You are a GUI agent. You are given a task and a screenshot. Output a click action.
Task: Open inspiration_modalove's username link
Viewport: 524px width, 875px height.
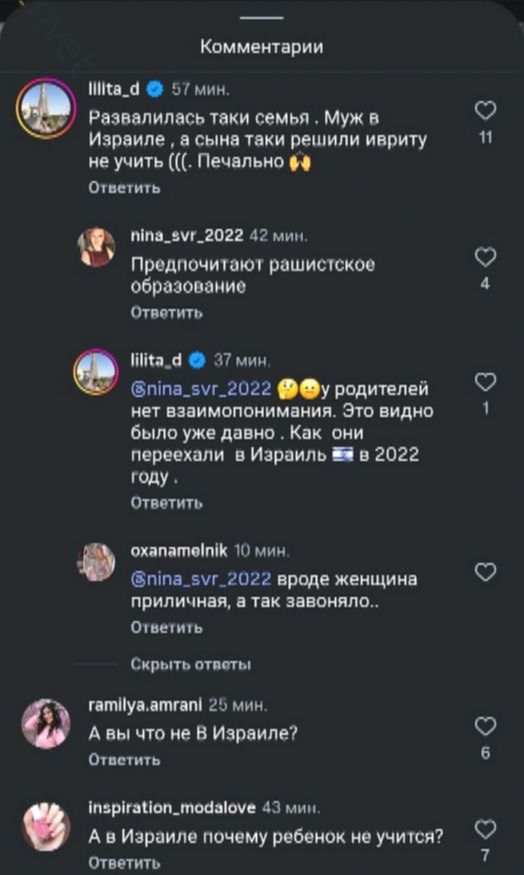pos(172,807)
